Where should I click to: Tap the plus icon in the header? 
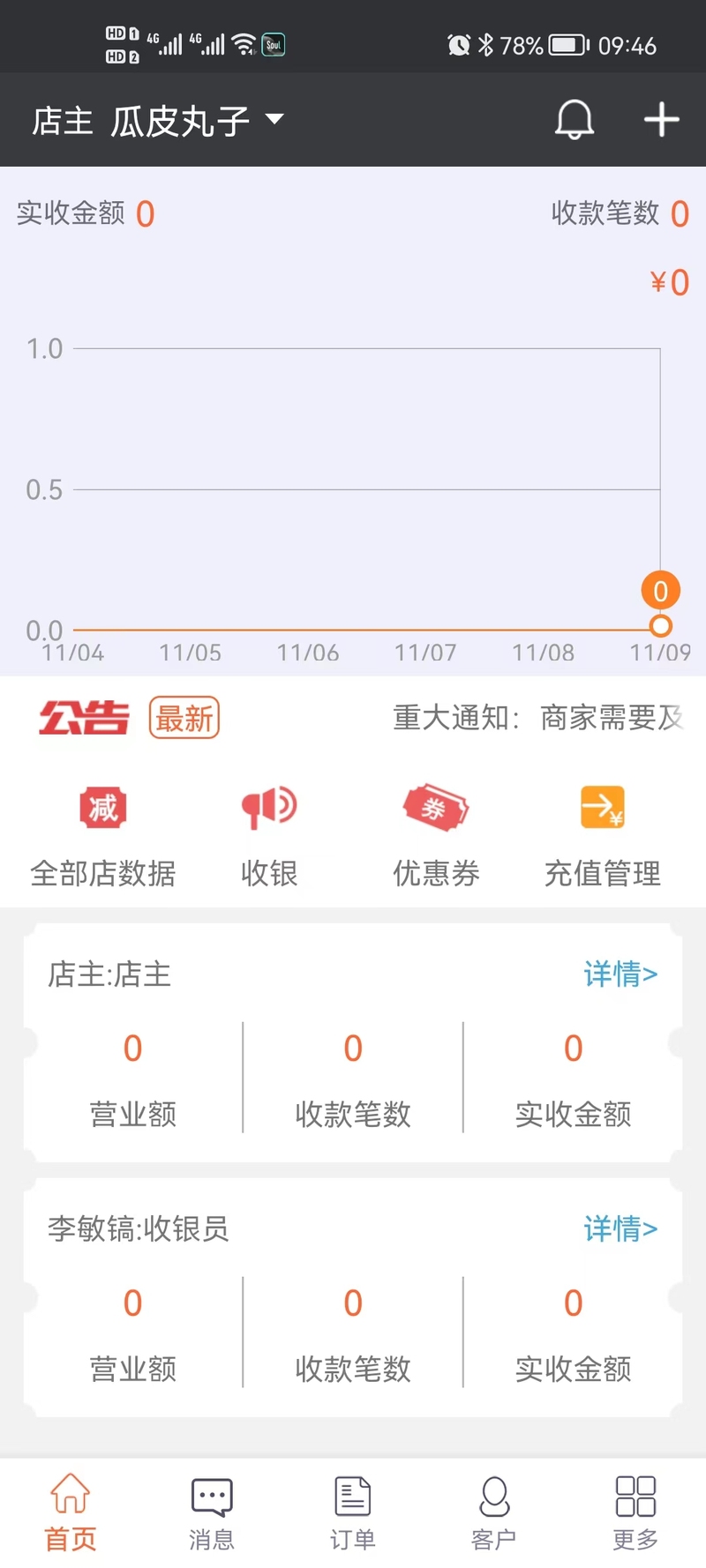(x=662, y=119)
